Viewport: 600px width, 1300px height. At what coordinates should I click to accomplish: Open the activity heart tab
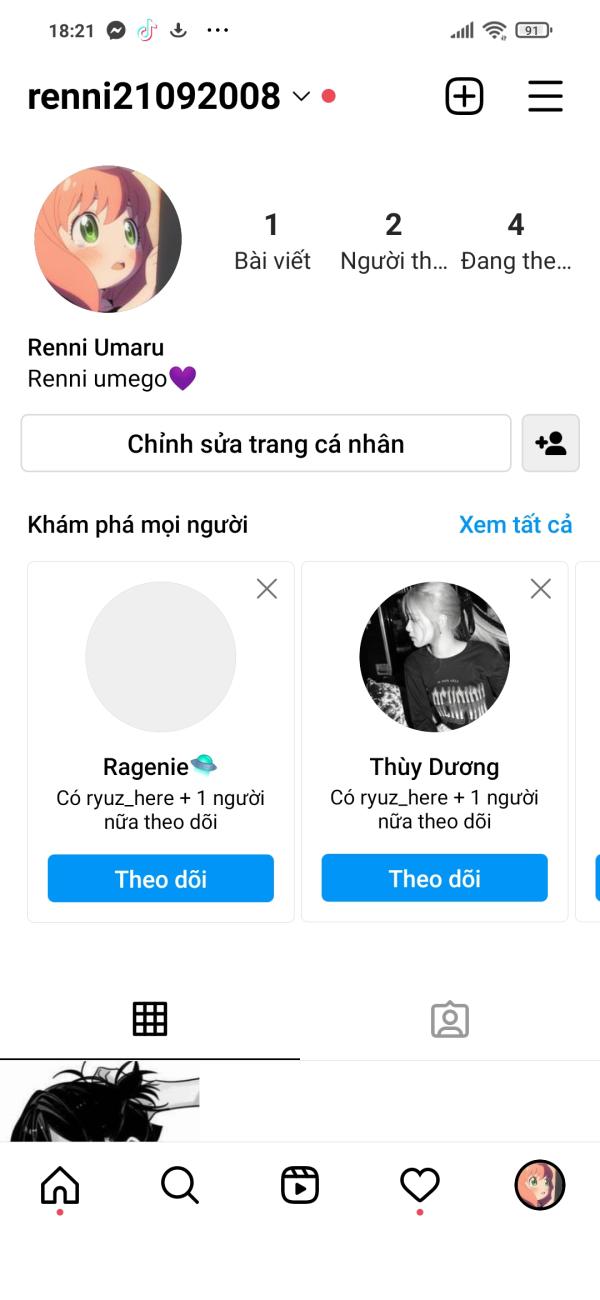tap(420, 1186)
